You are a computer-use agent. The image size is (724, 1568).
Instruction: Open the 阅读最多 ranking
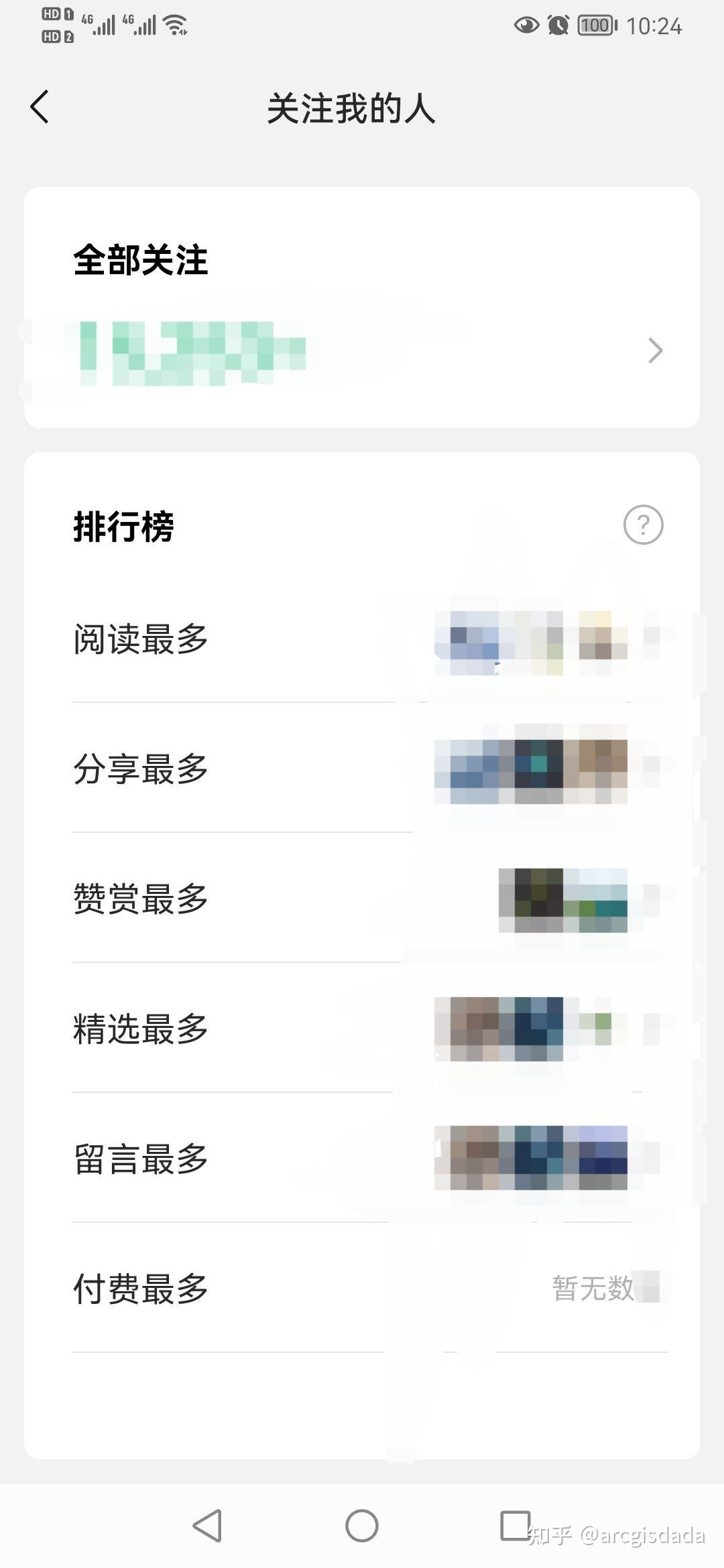pos(362,639)
